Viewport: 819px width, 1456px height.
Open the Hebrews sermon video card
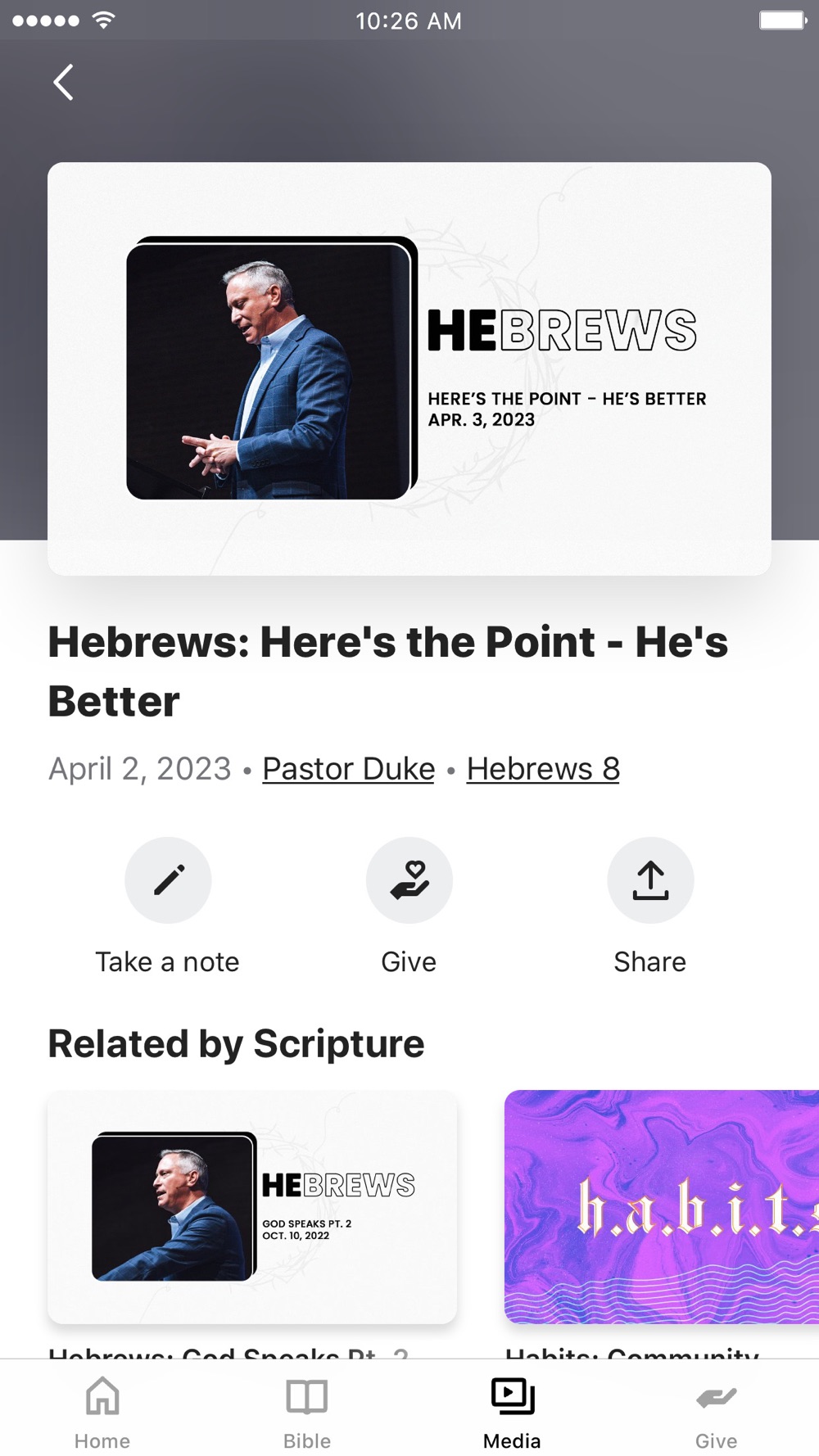[x=409, y=369]
